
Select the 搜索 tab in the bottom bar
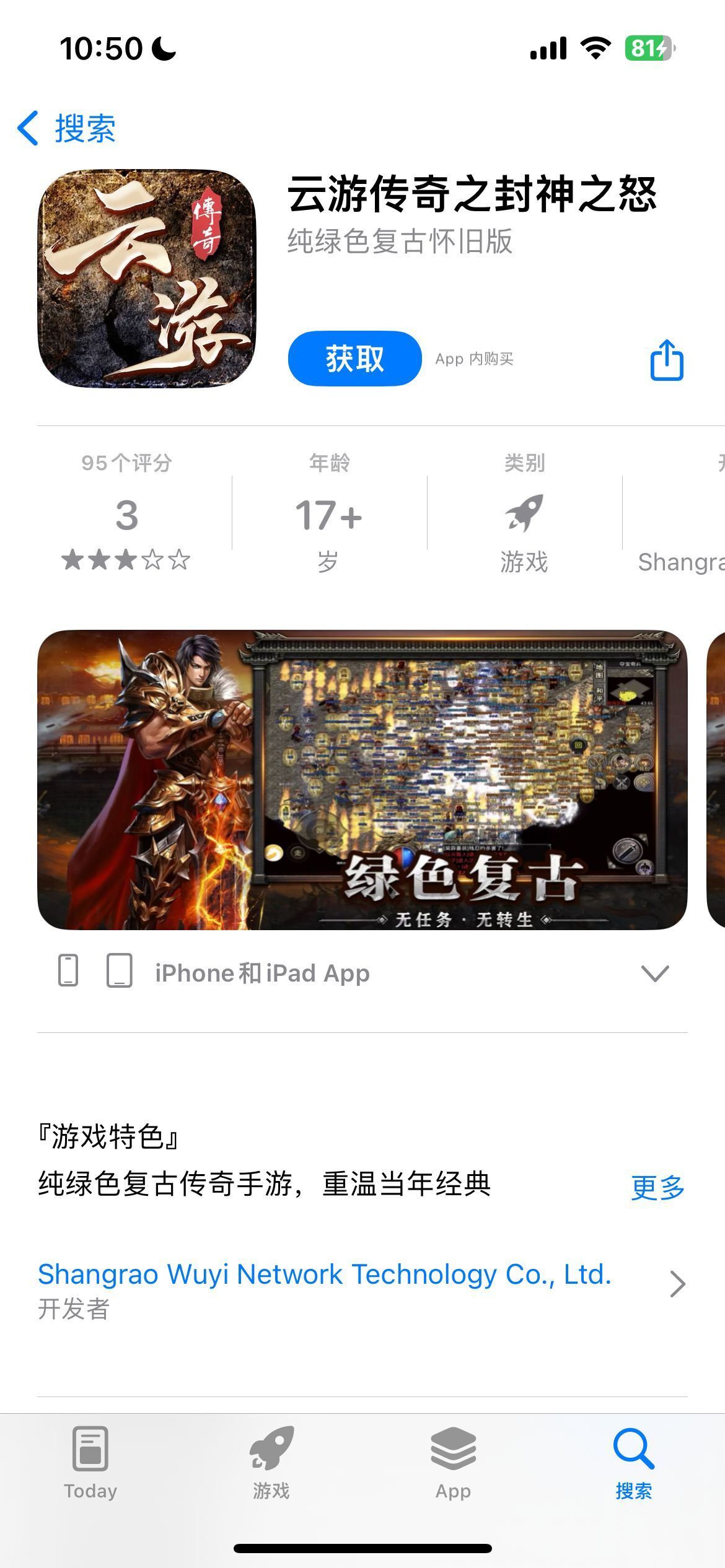pyautogui.click(x=634, y=1463)
